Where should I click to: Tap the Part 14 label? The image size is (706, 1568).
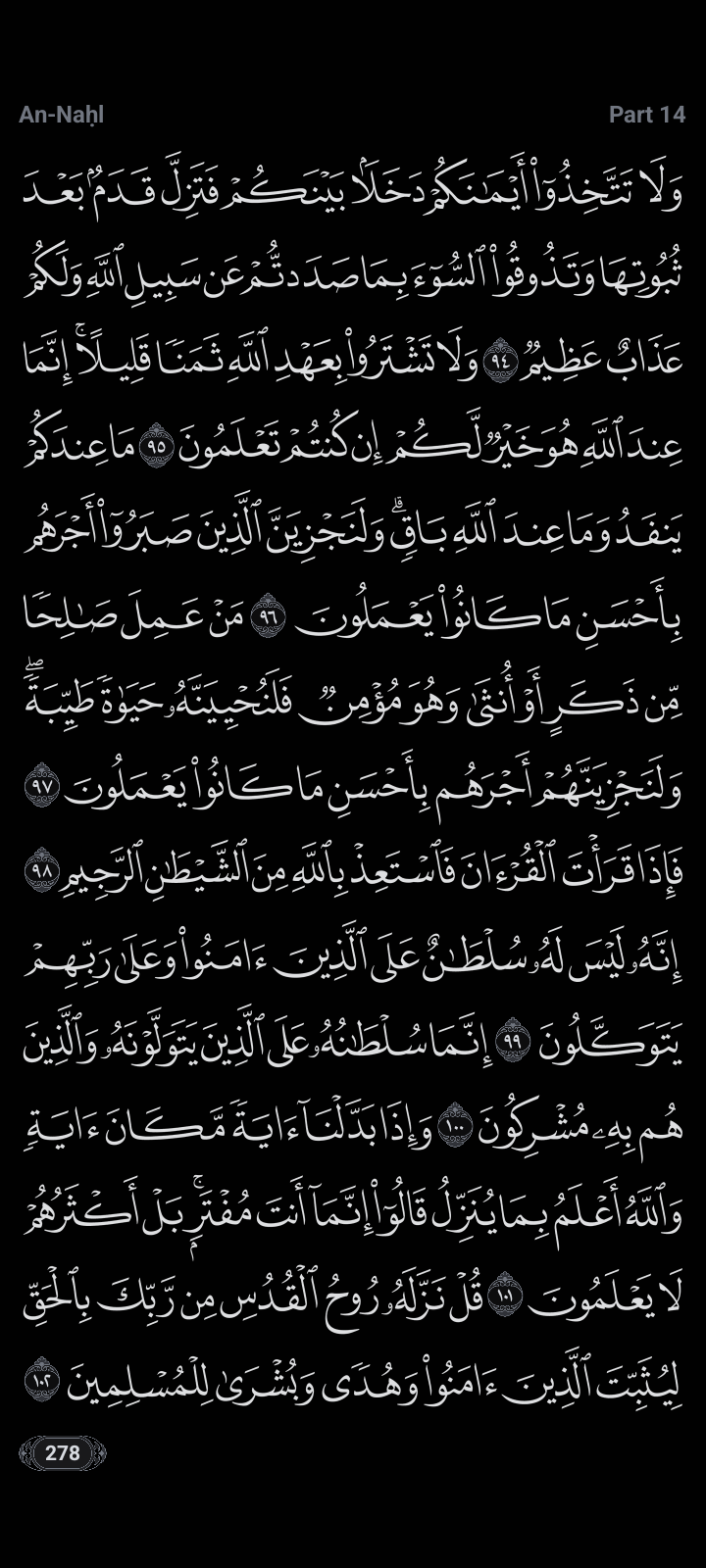tap(646, 115)
